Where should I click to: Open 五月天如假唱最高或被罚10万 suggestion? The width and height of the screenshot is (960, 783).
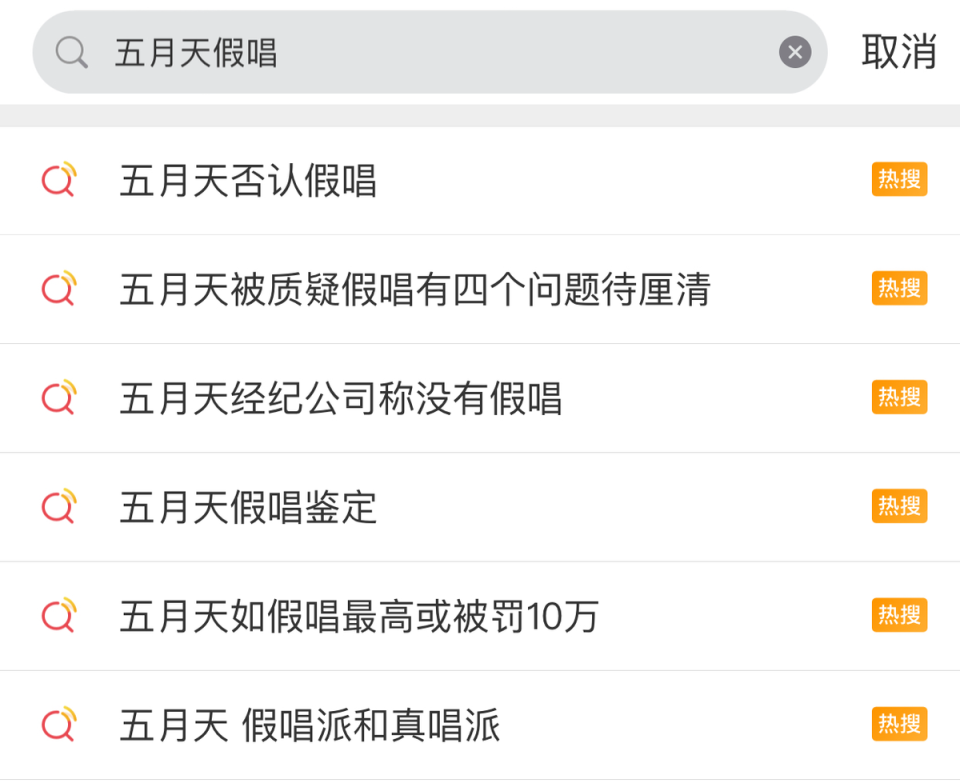coord(358,617)
